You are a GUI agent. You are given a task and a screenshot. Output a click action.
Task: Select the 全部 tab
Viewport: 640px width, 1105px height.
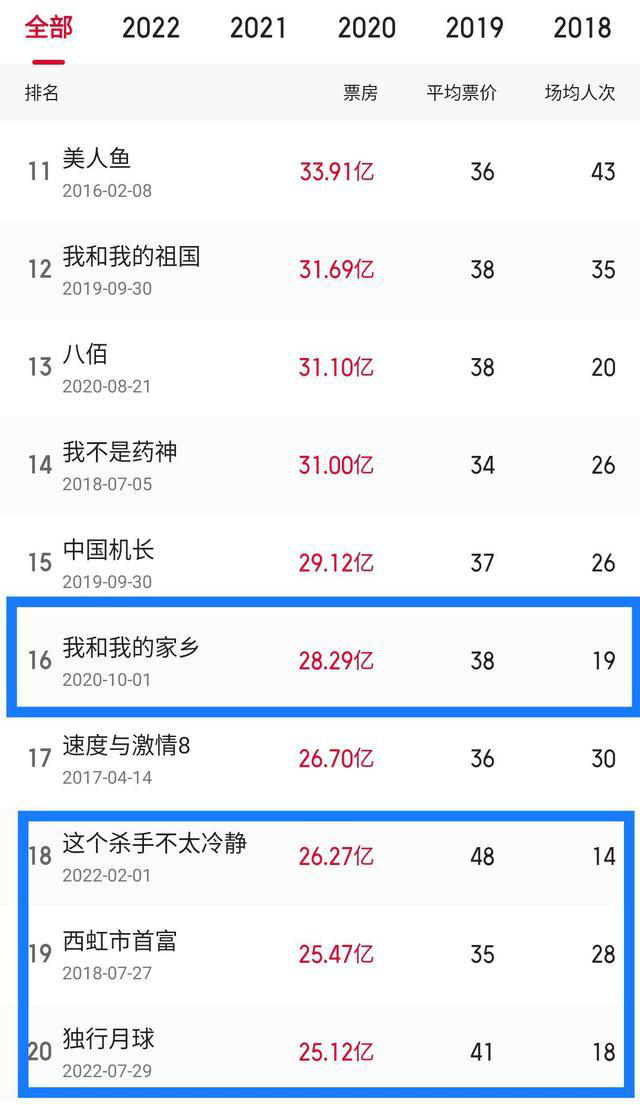tap(49, 28)
